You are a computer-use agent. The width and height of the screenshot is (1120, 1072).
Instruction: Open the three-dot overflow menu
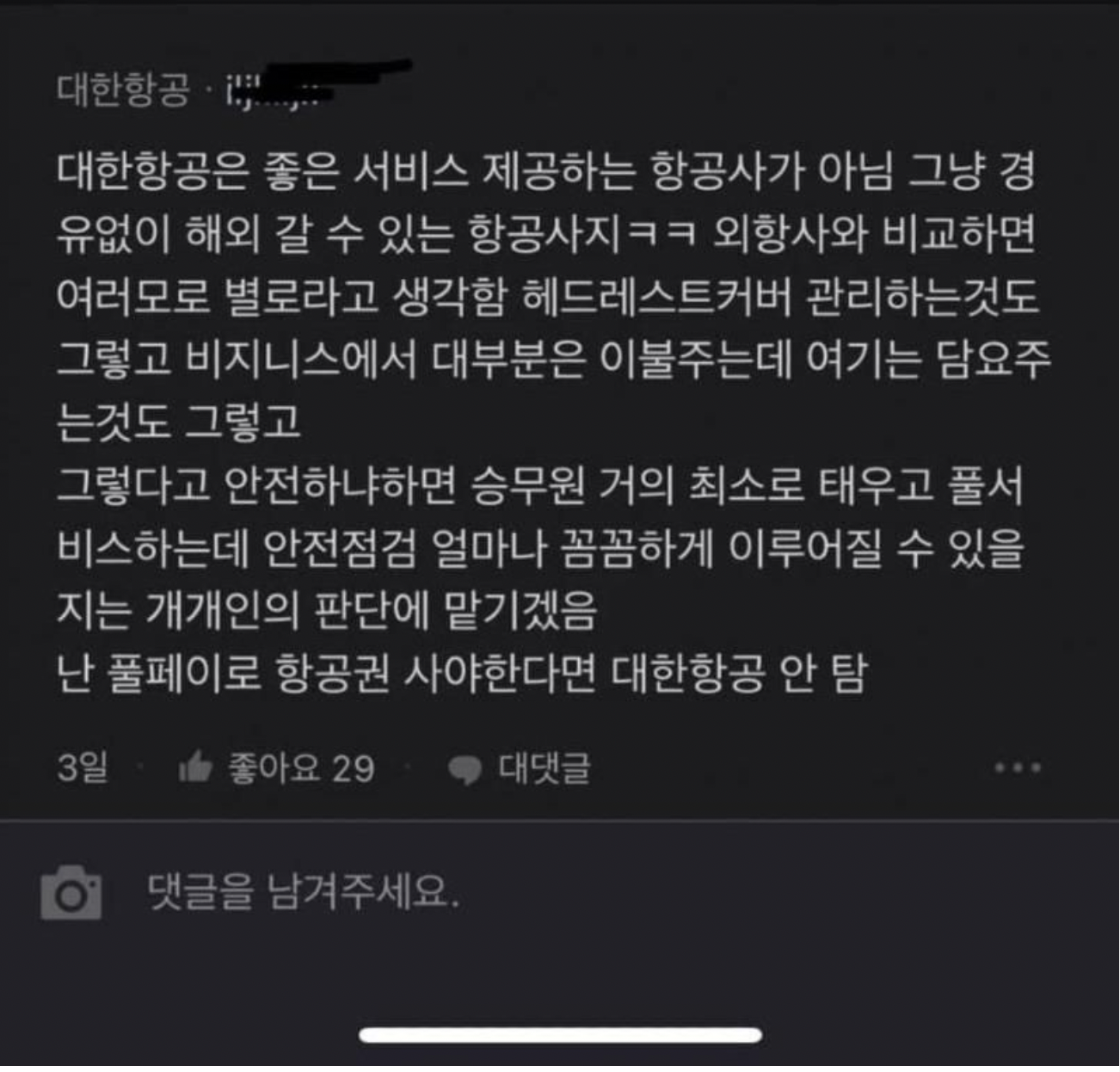1018,767
